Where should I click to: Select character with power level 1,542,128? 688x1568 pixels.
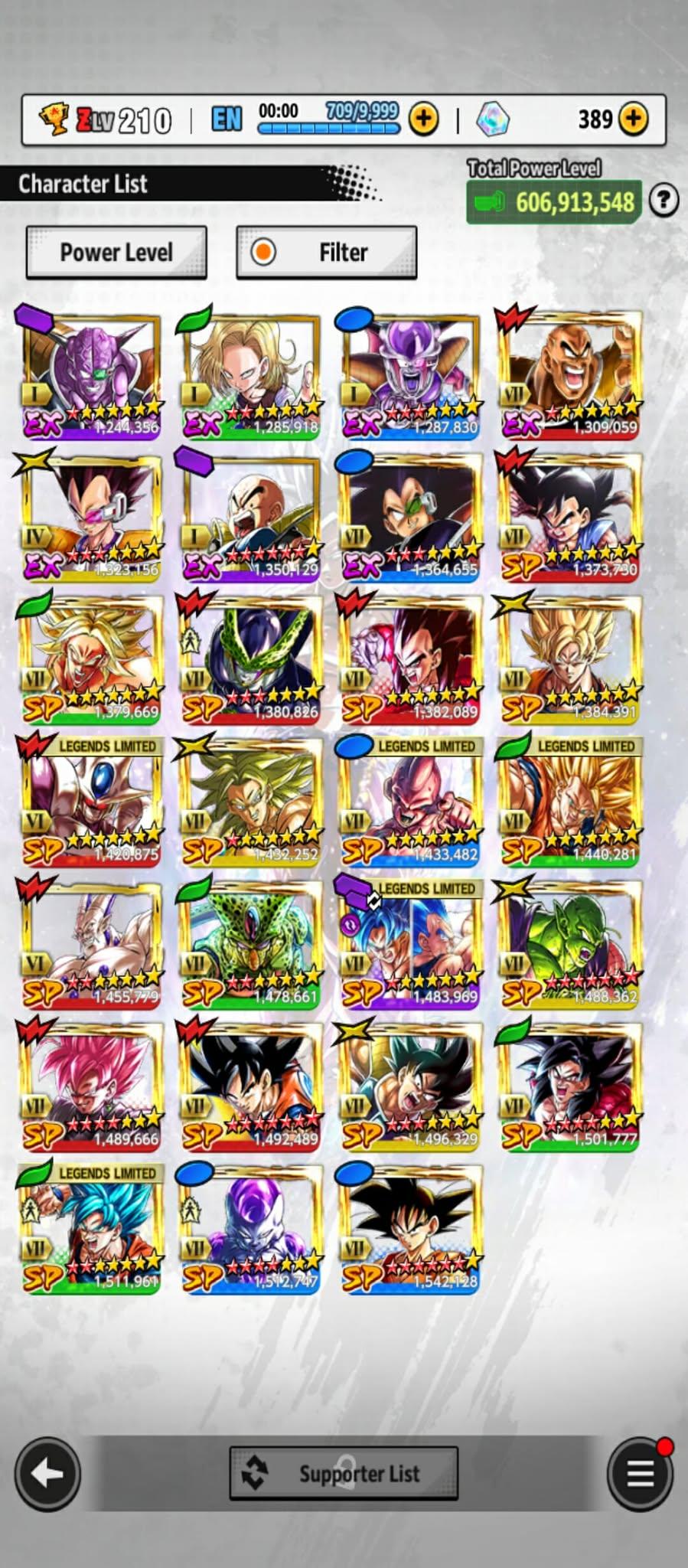tap(411, 1230)
